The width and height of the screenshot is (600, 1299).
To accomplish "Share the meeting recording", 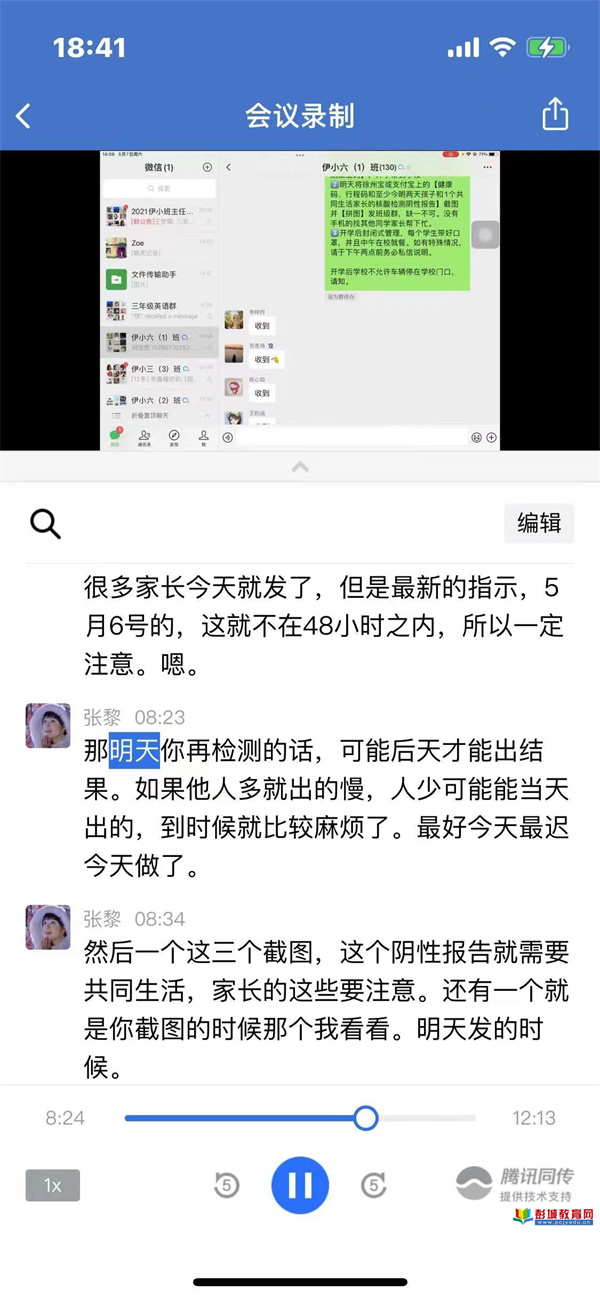I will [555, 115].
